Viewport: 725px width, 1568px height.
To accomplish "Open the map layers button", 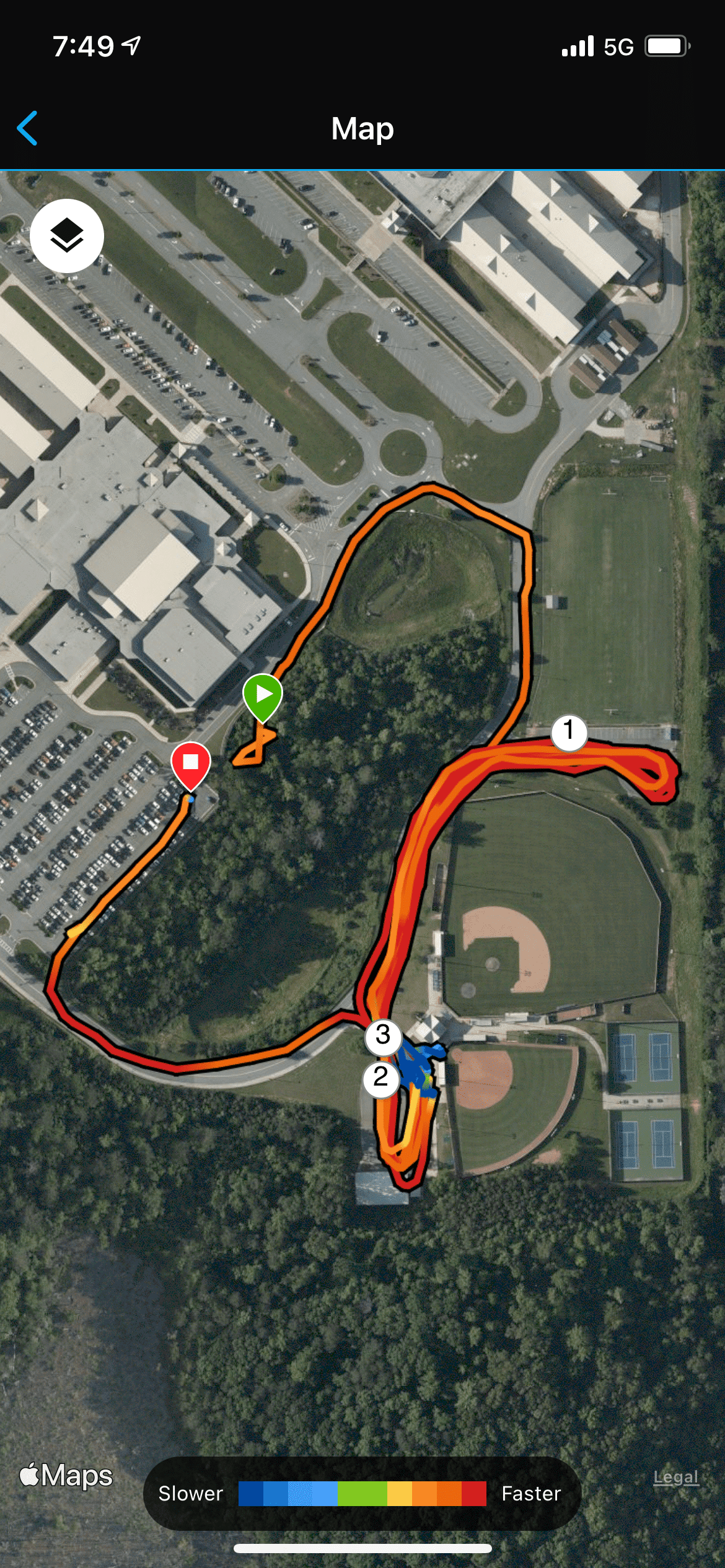I will (x=67, y=236).
